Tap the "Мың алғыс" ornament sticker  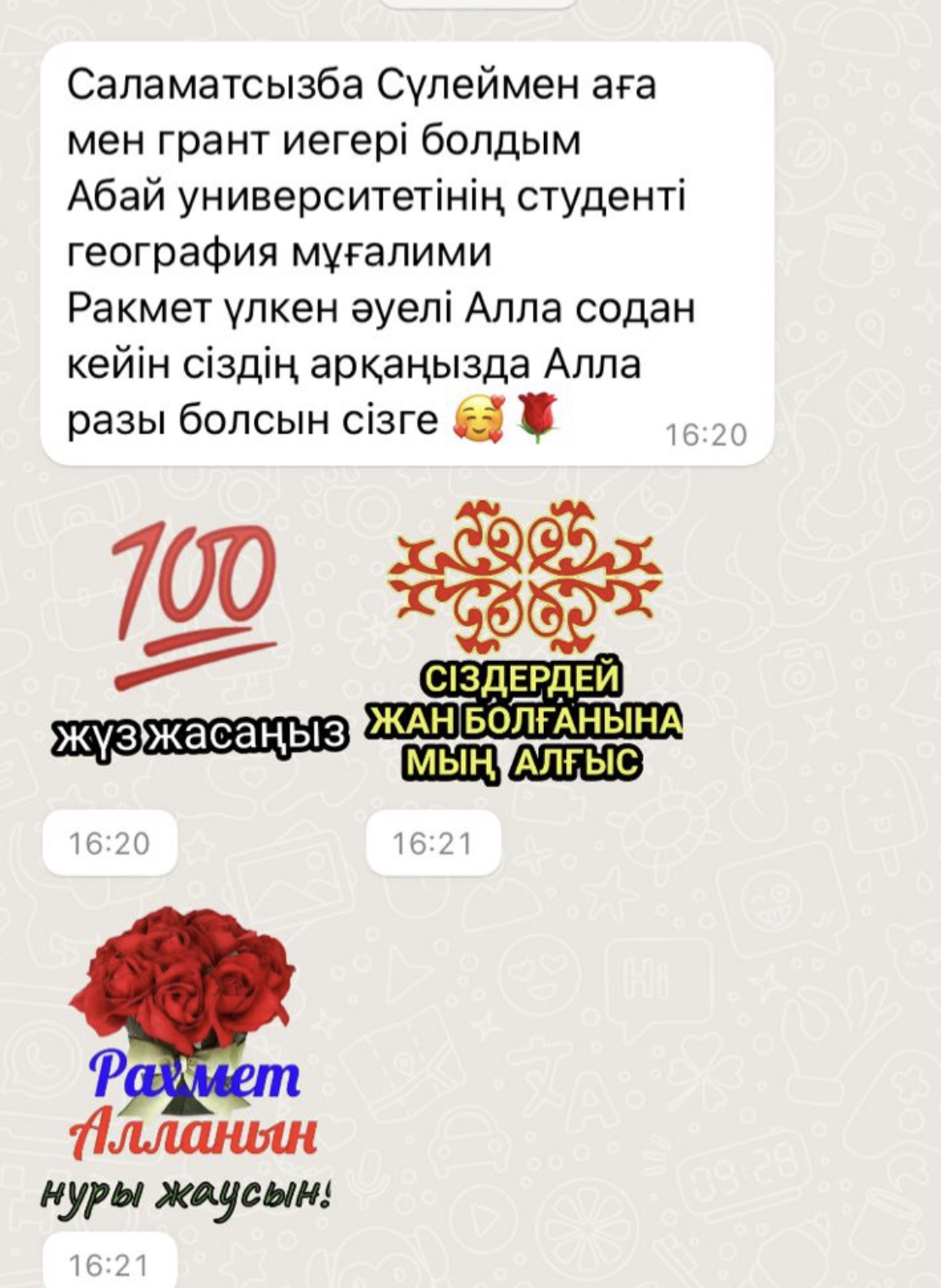524,636
